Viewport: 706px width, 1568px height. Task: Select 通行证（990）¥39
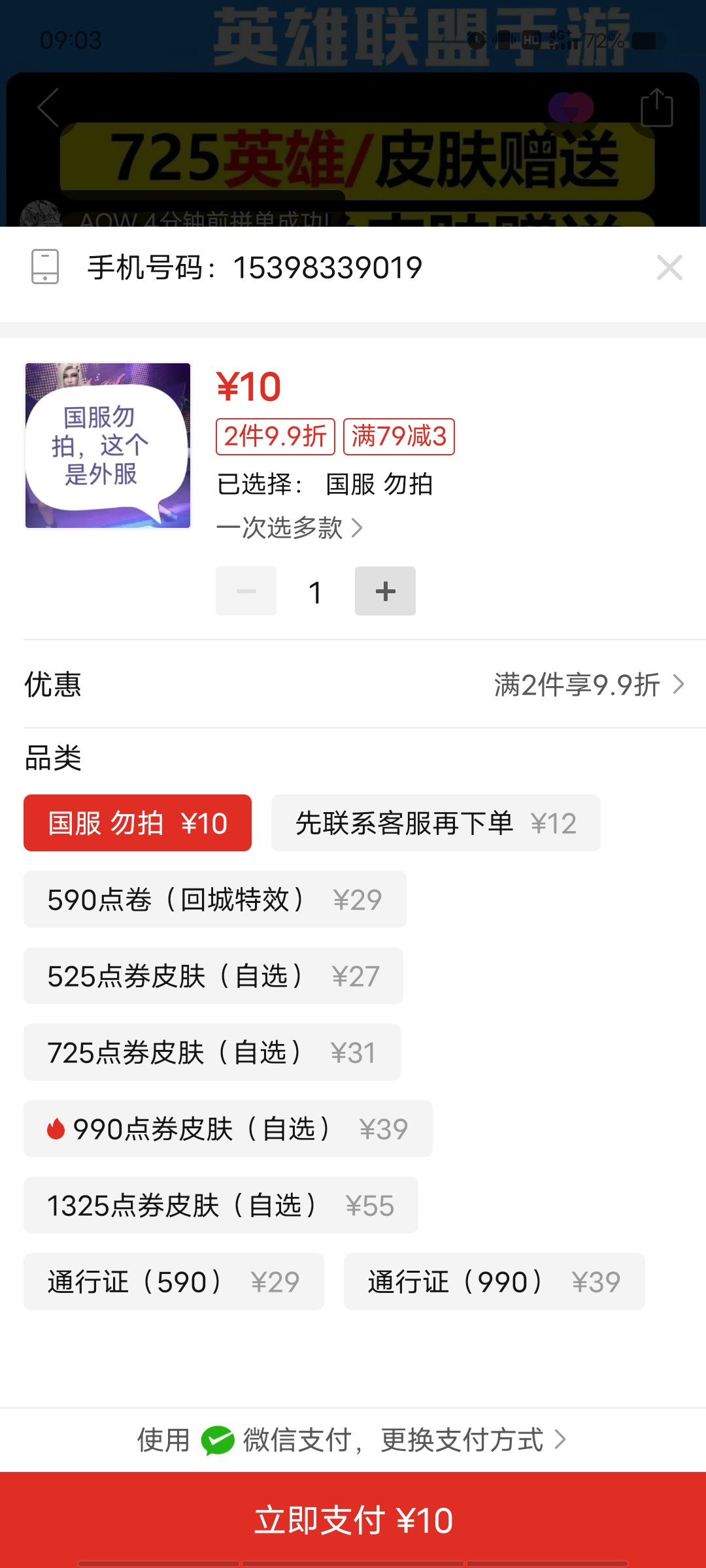coord(494,1282)
